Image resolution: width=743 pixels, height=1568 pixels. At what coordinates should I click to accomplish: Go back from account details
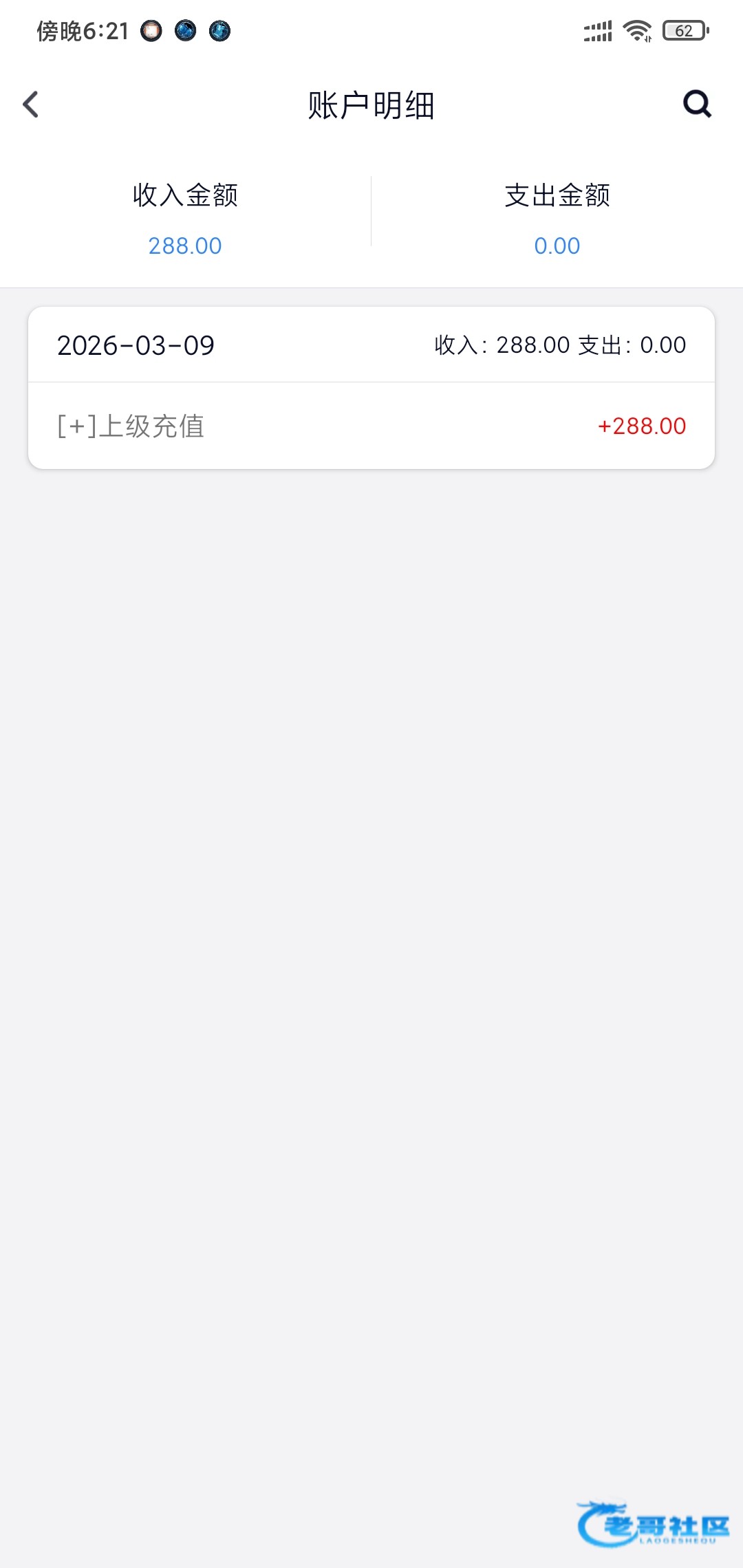tap(31, 105)
